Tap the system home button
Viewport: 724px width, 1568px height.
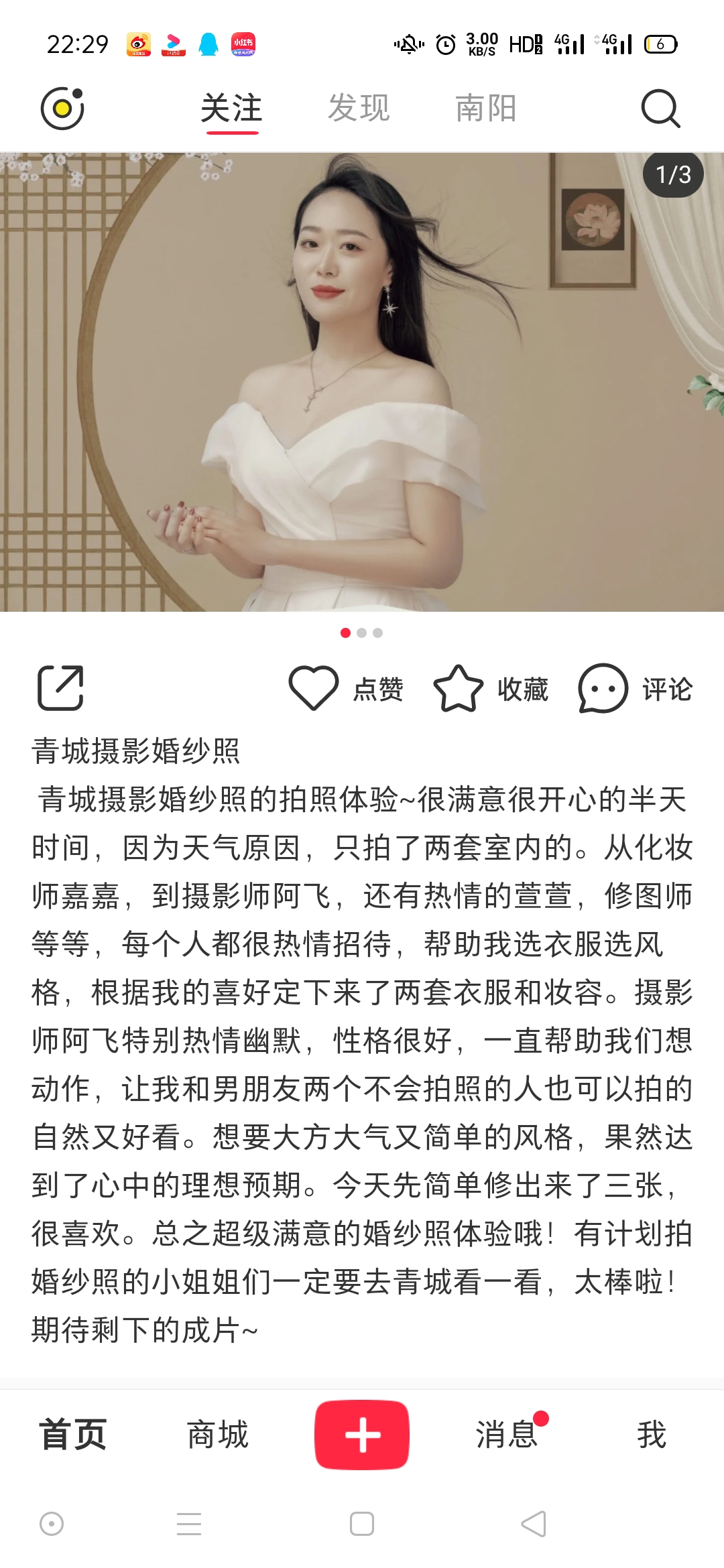362,1524
